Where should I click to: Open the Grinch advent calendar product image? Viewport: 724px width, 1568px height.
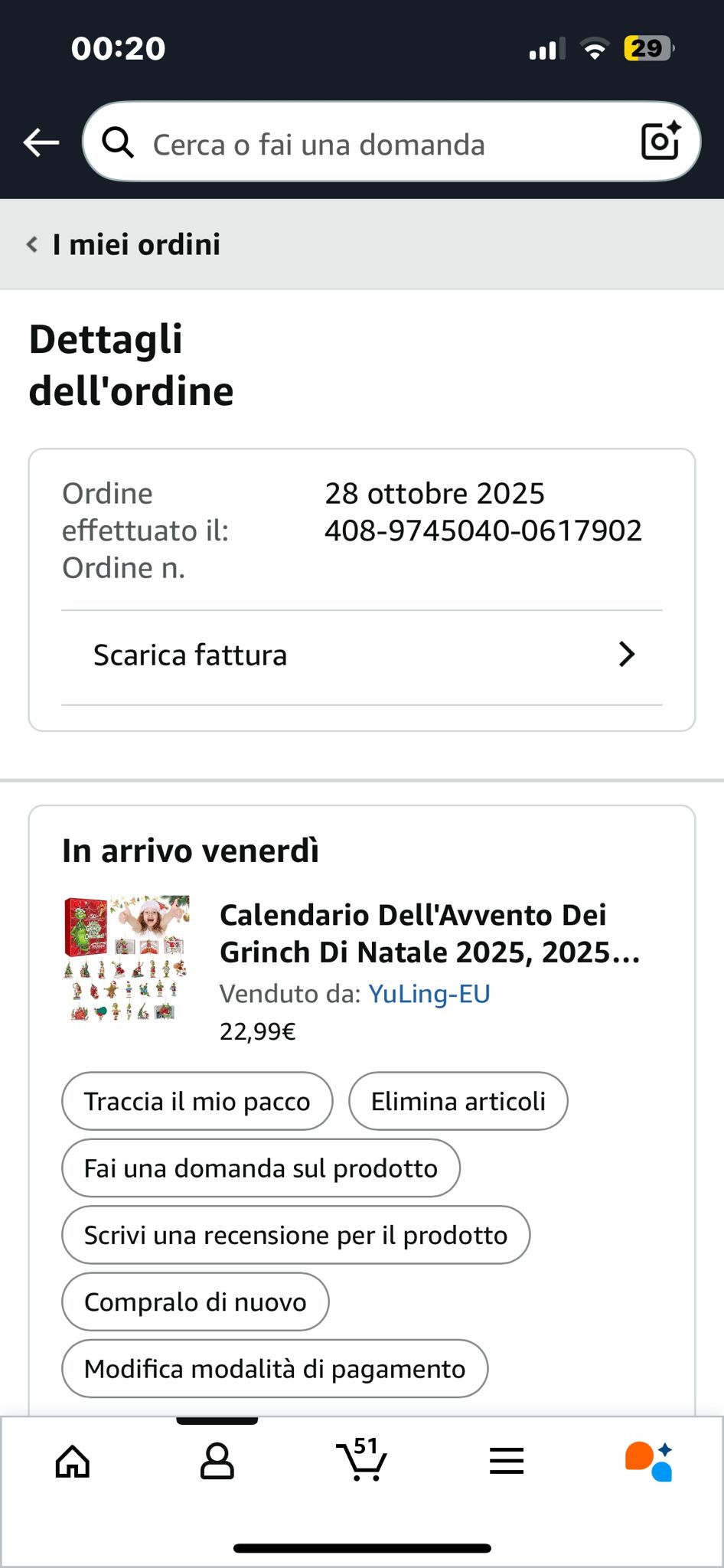point(126,958)
